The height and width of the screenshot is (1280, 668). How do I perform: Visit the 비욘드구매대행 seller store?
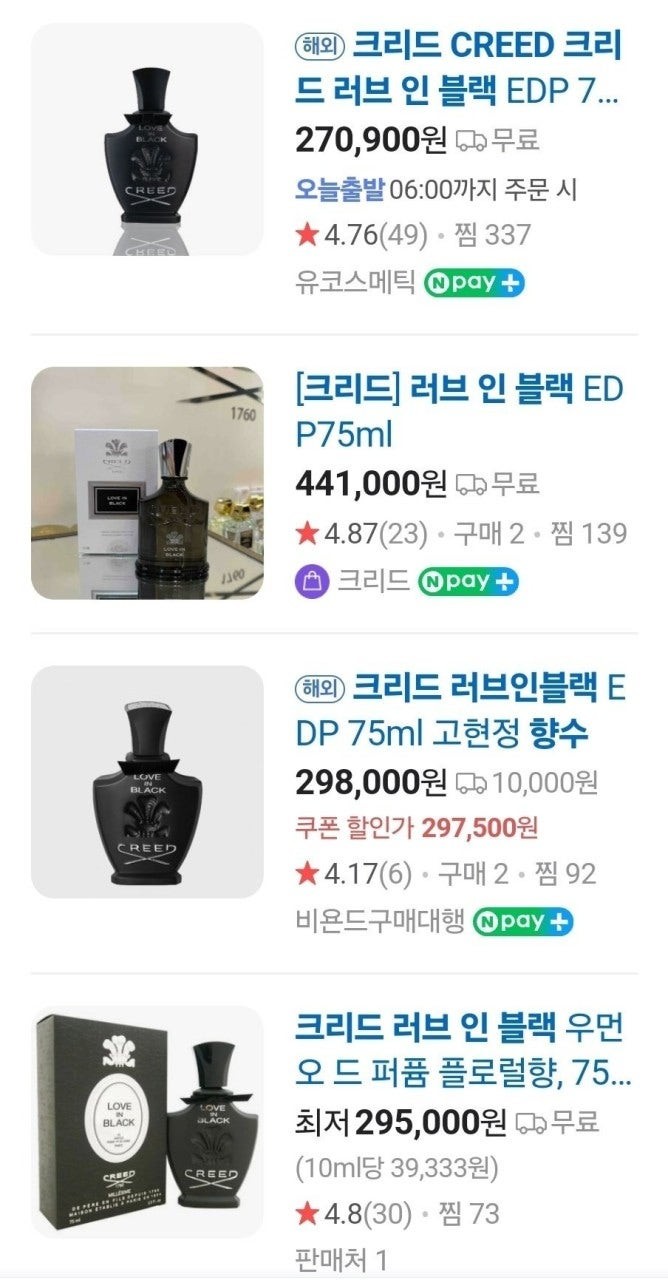click(x=380, y=922)
